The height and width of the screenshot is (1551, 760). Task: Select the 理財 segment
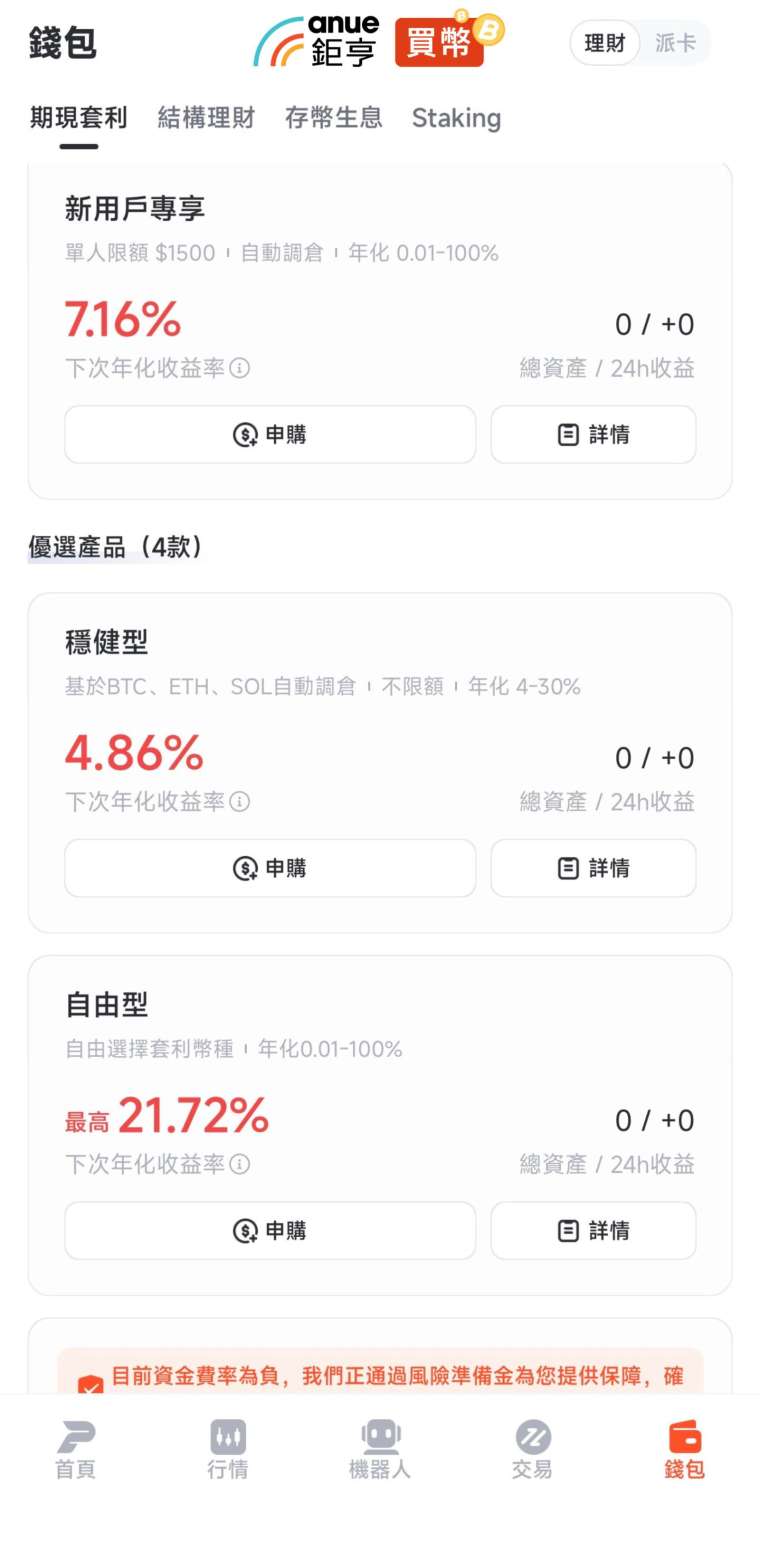point(605,43)
